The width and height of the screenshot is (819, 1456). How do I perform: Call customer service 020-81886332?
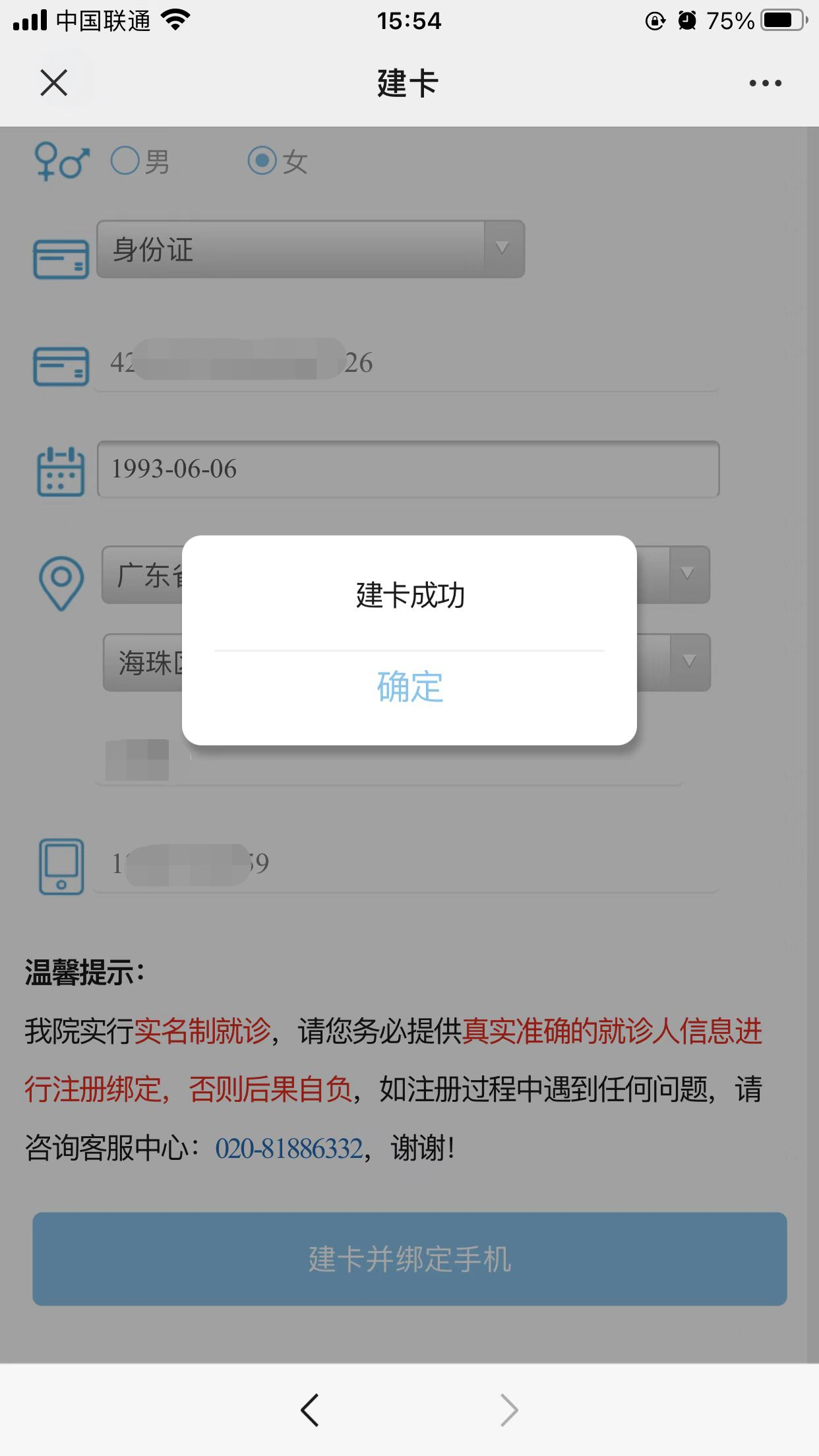tap(289, 1149)
